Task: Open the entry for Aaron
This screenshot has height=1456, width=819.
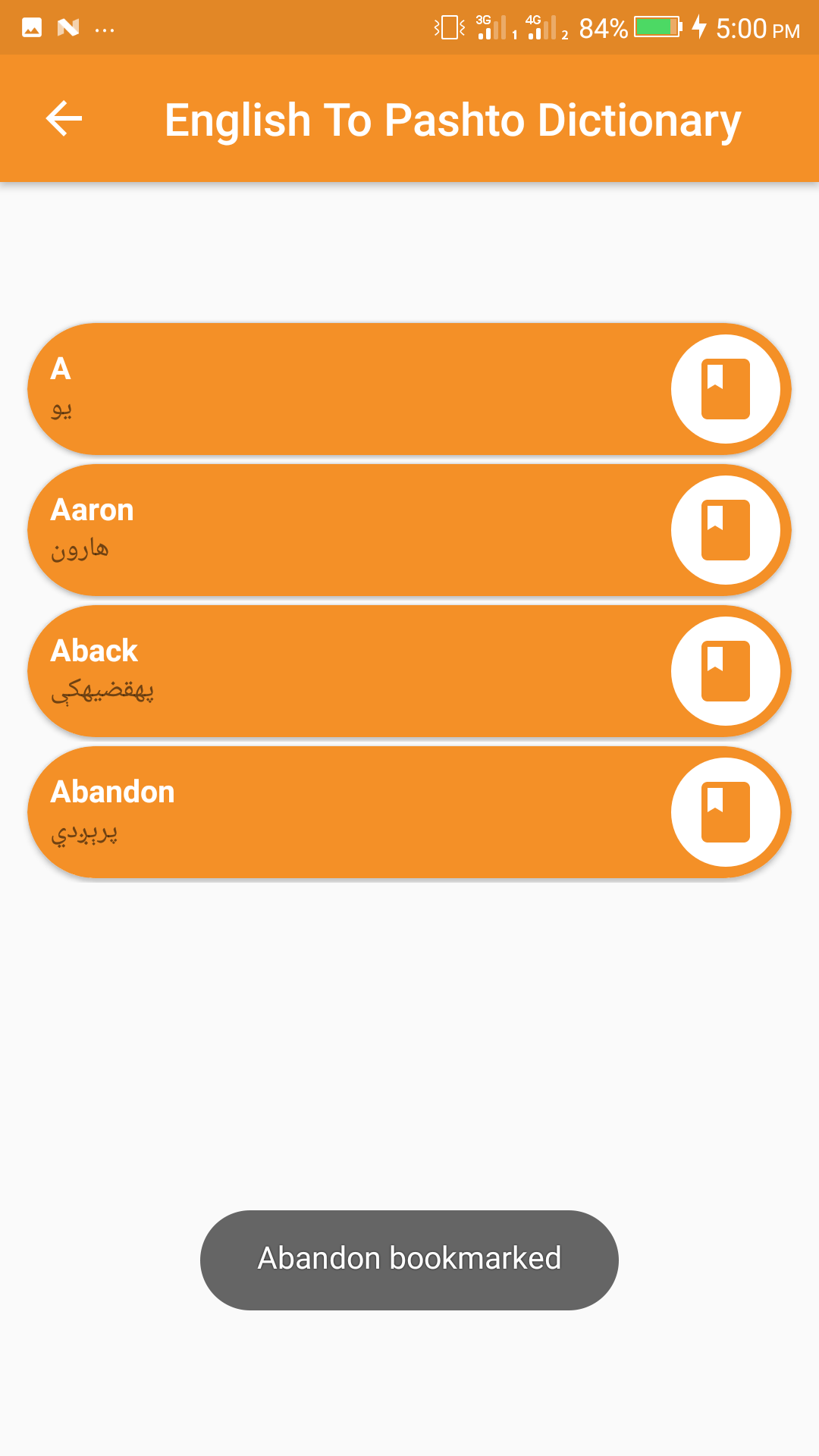Action: [341, 529]
